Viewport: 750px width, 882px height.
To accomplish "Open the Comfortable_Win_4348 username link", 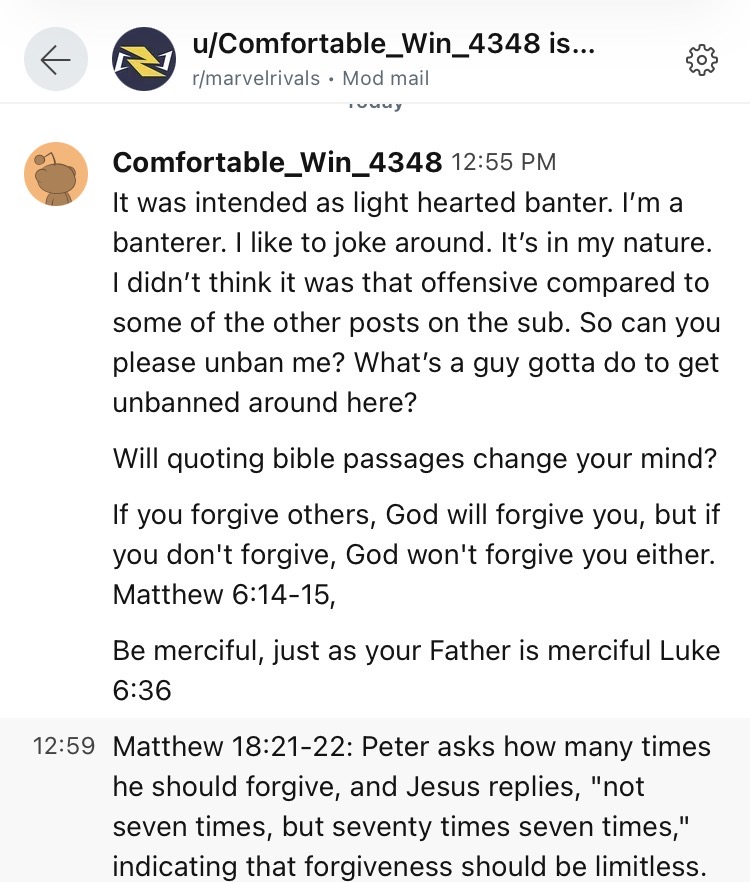I will pos(277,162).
